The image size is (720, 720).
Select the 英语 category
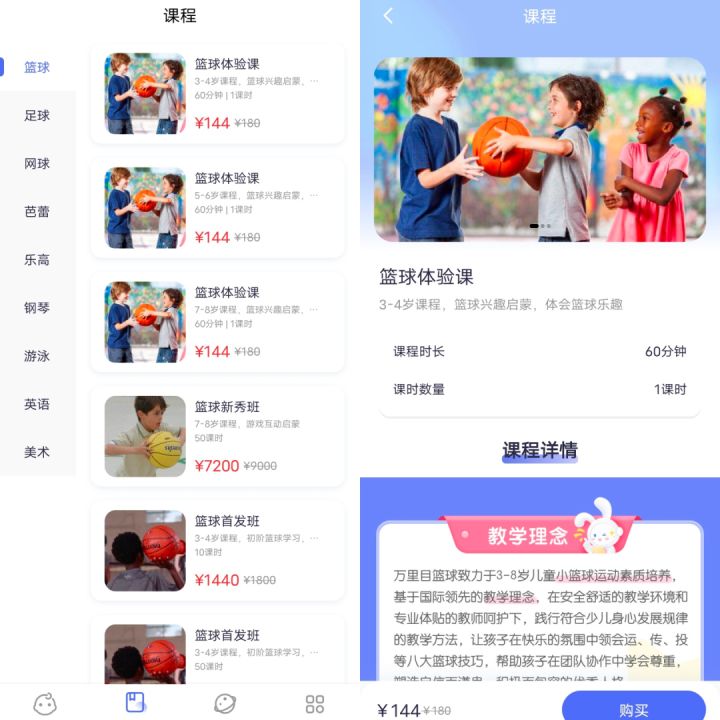tap(37, 404)
